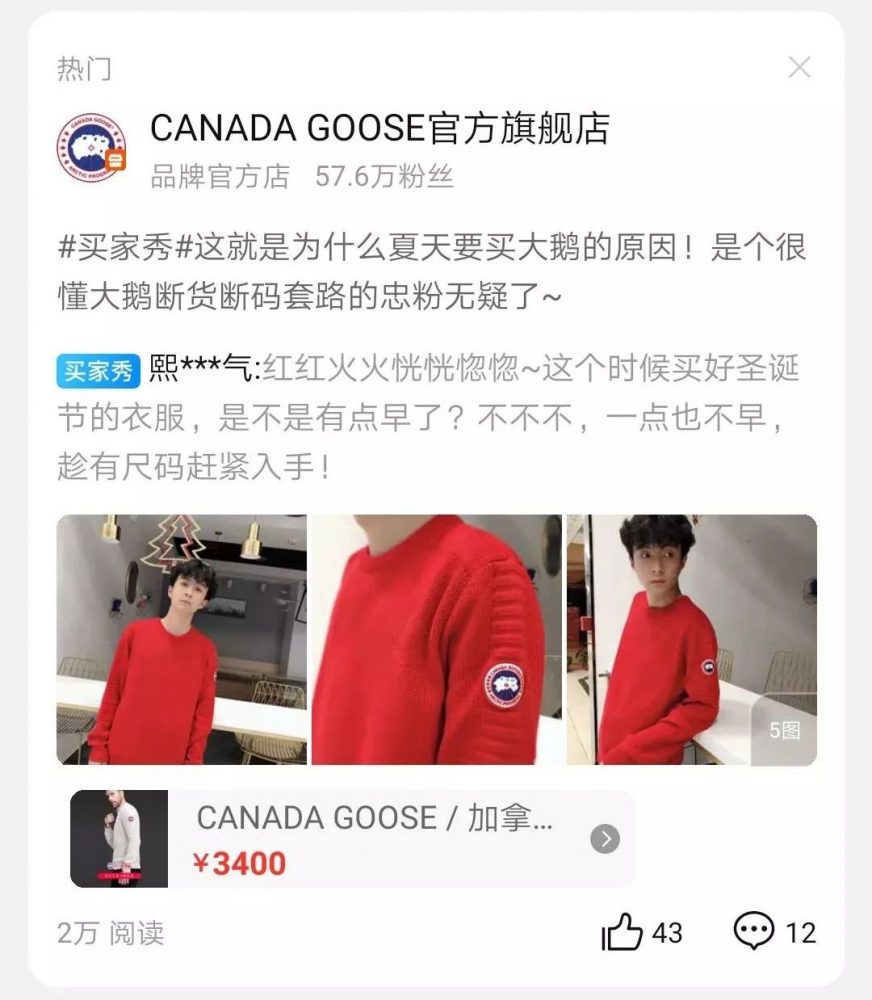View the sleeve logo close-up photo
Screen dimensions: 872x1000
pos(436,639)
